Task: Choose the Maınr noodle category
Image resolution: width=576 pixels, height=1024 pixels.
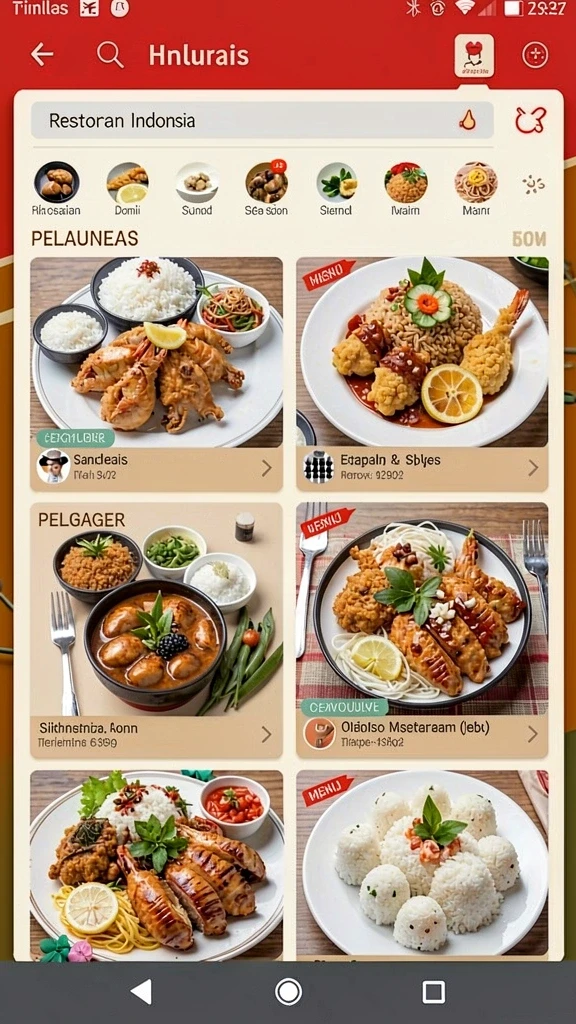Action: [x=476, y=183]
